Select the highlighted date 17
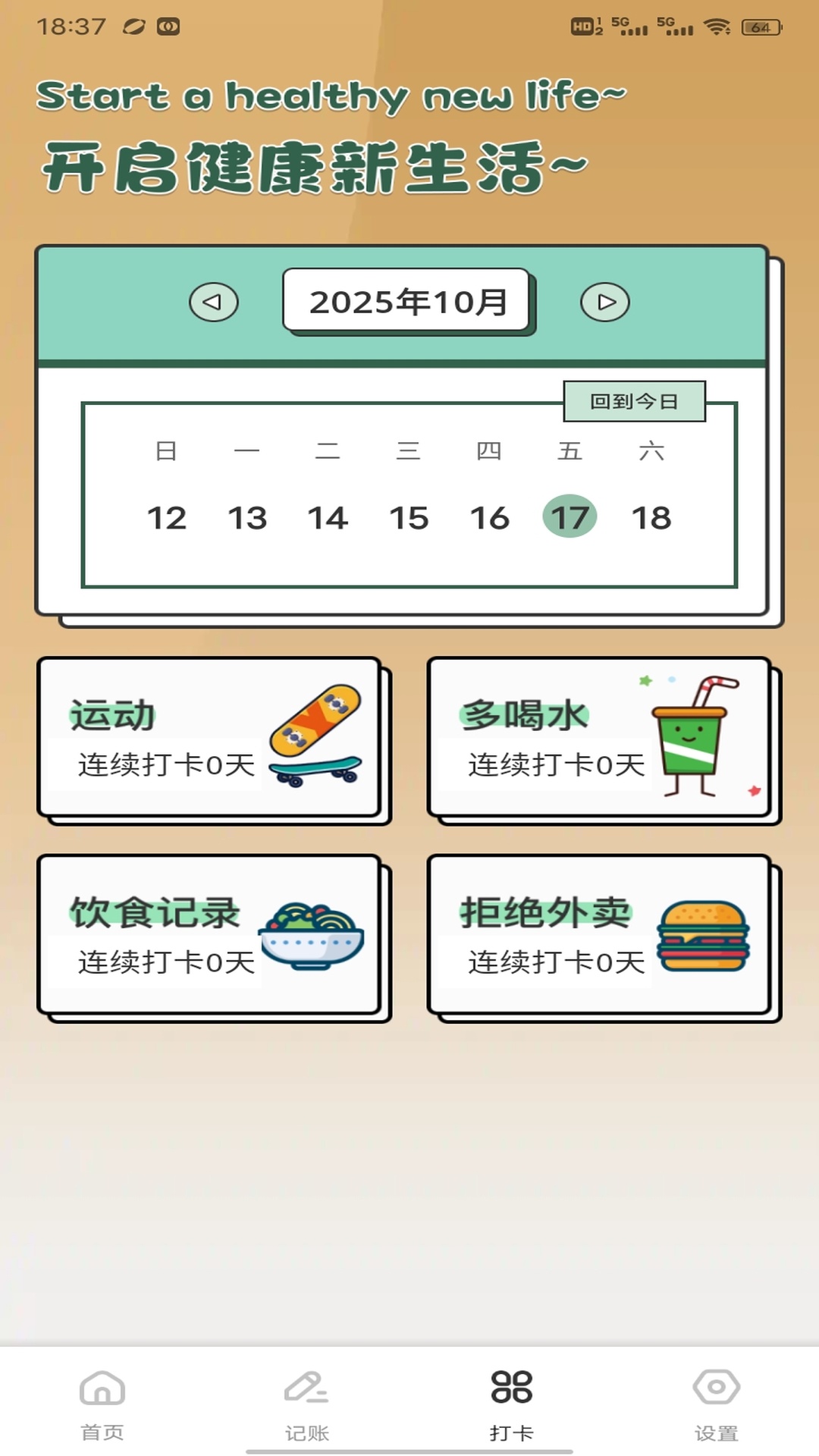This screenshot has width=819, height=1456. point(571,518)
